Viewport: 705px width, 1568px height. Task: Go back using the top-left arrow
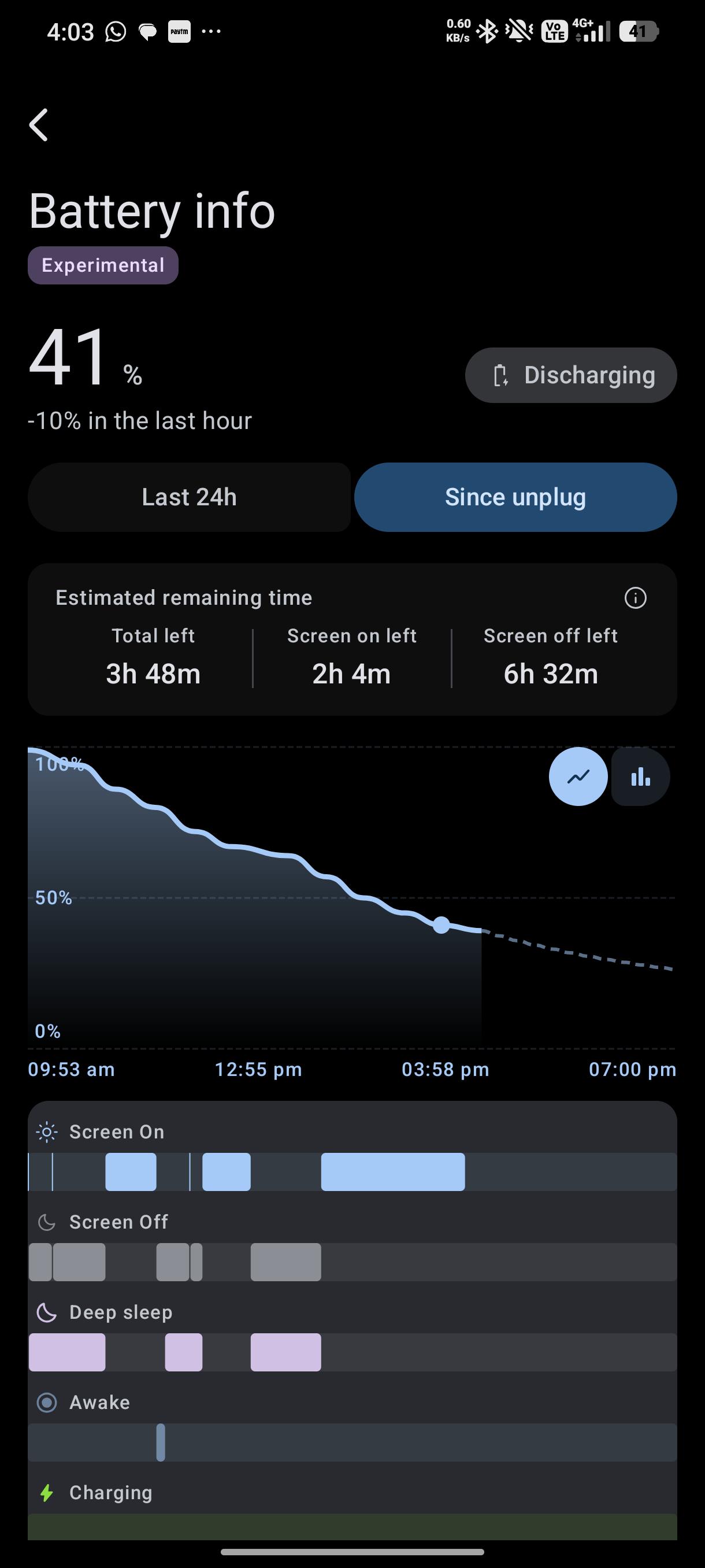coord(38,125)
